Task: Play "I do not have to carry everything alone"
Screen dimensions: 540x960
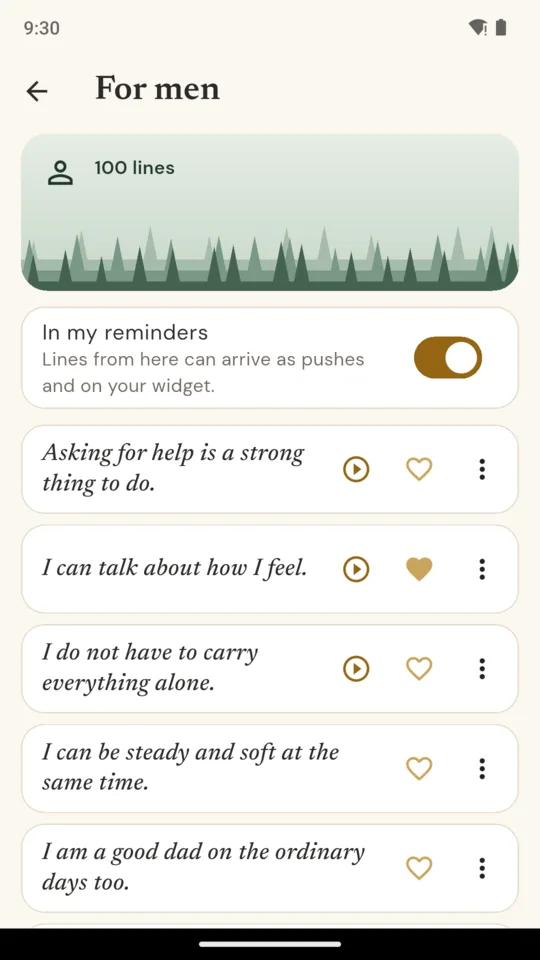Action: pos(356,669)
